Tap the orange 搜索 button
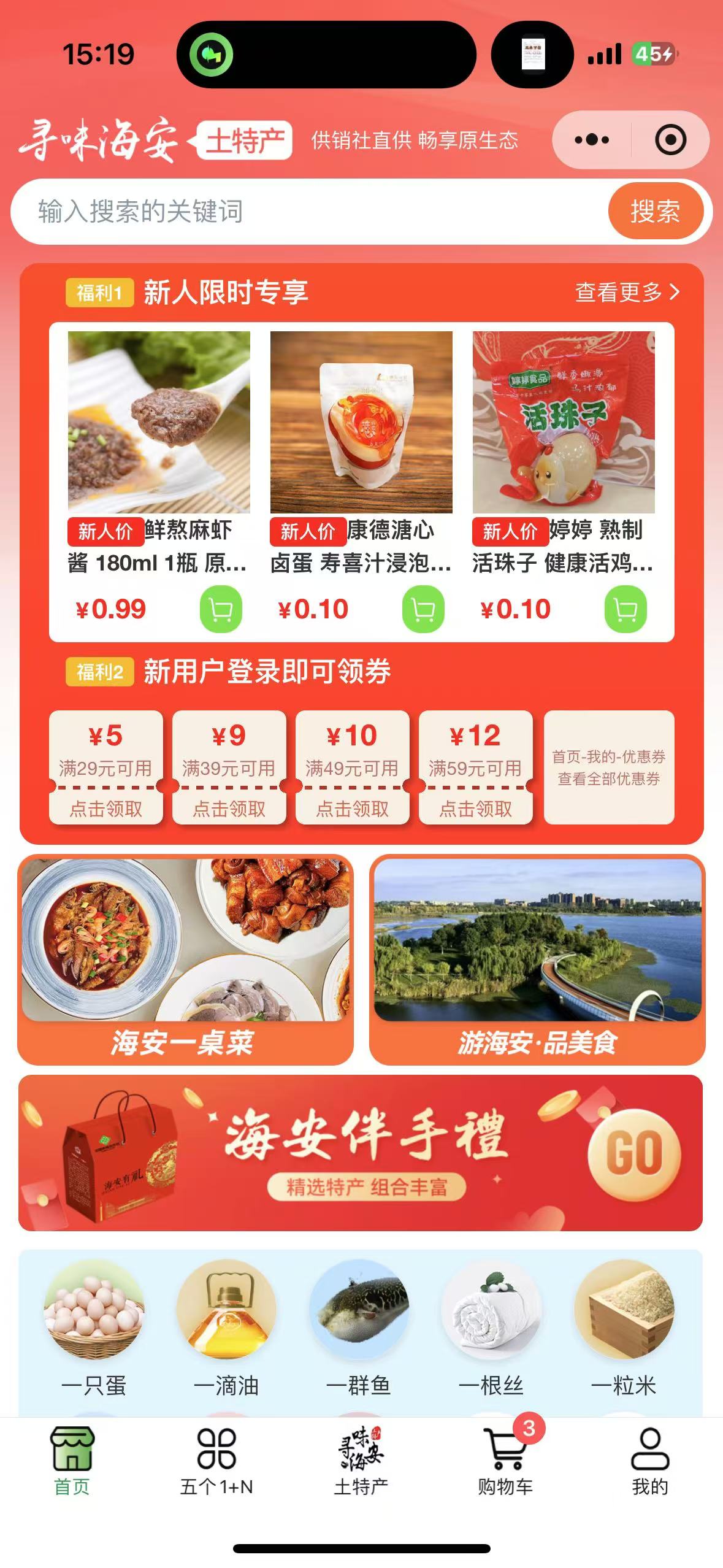 (655, 212)
